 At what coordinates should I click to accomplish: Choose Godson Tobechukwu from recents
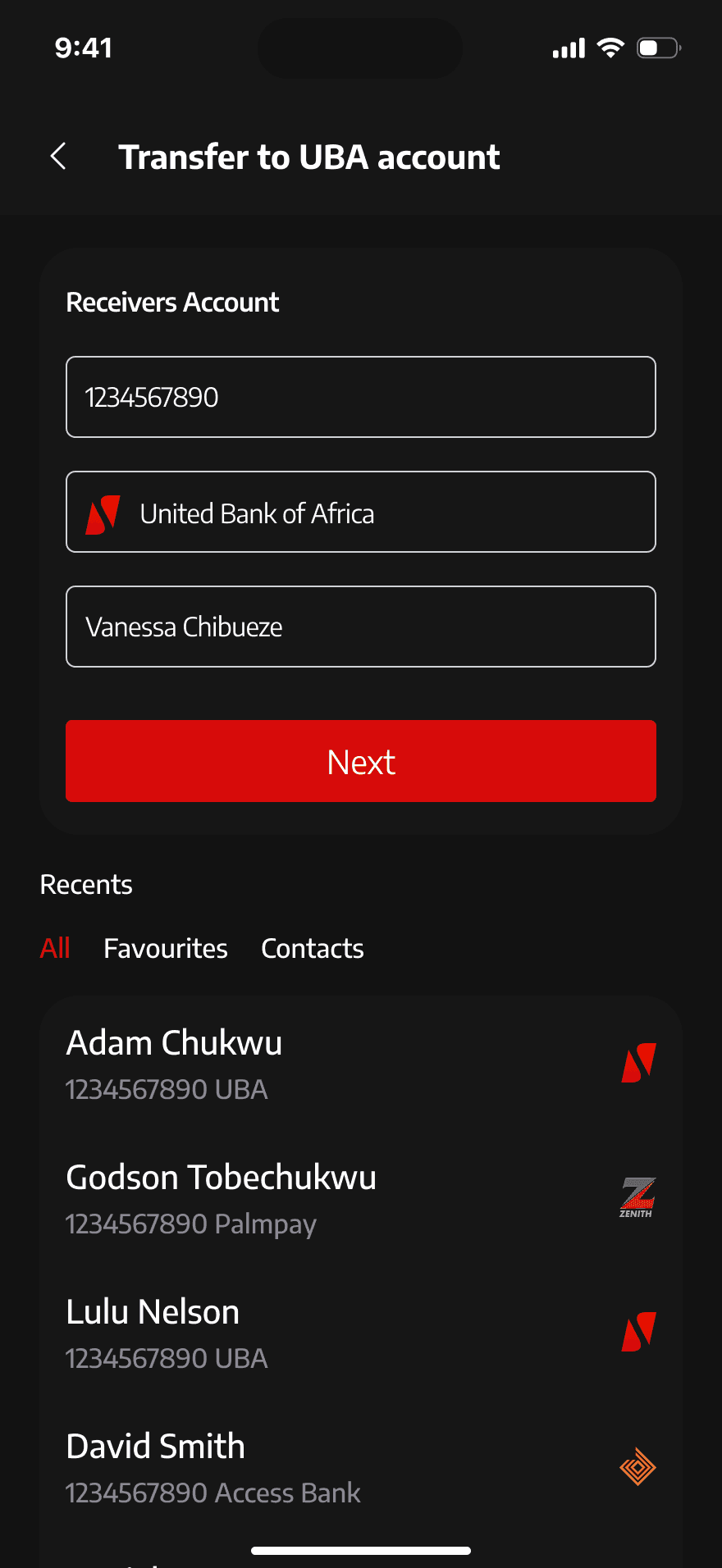pos(361,1198)
